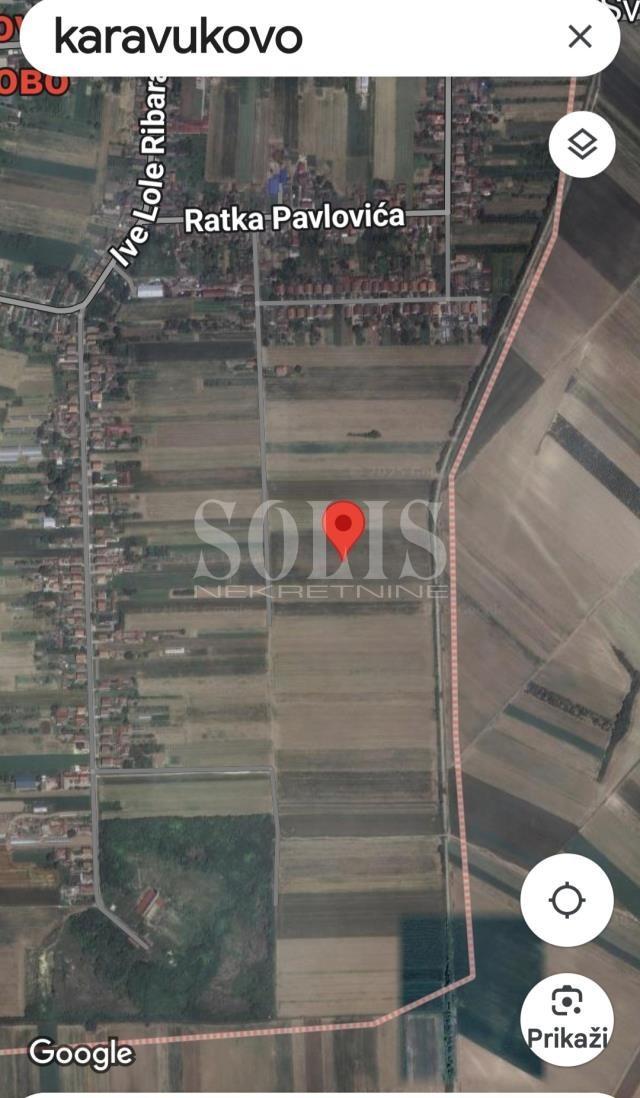Open the map layers selector

[582, 145]
